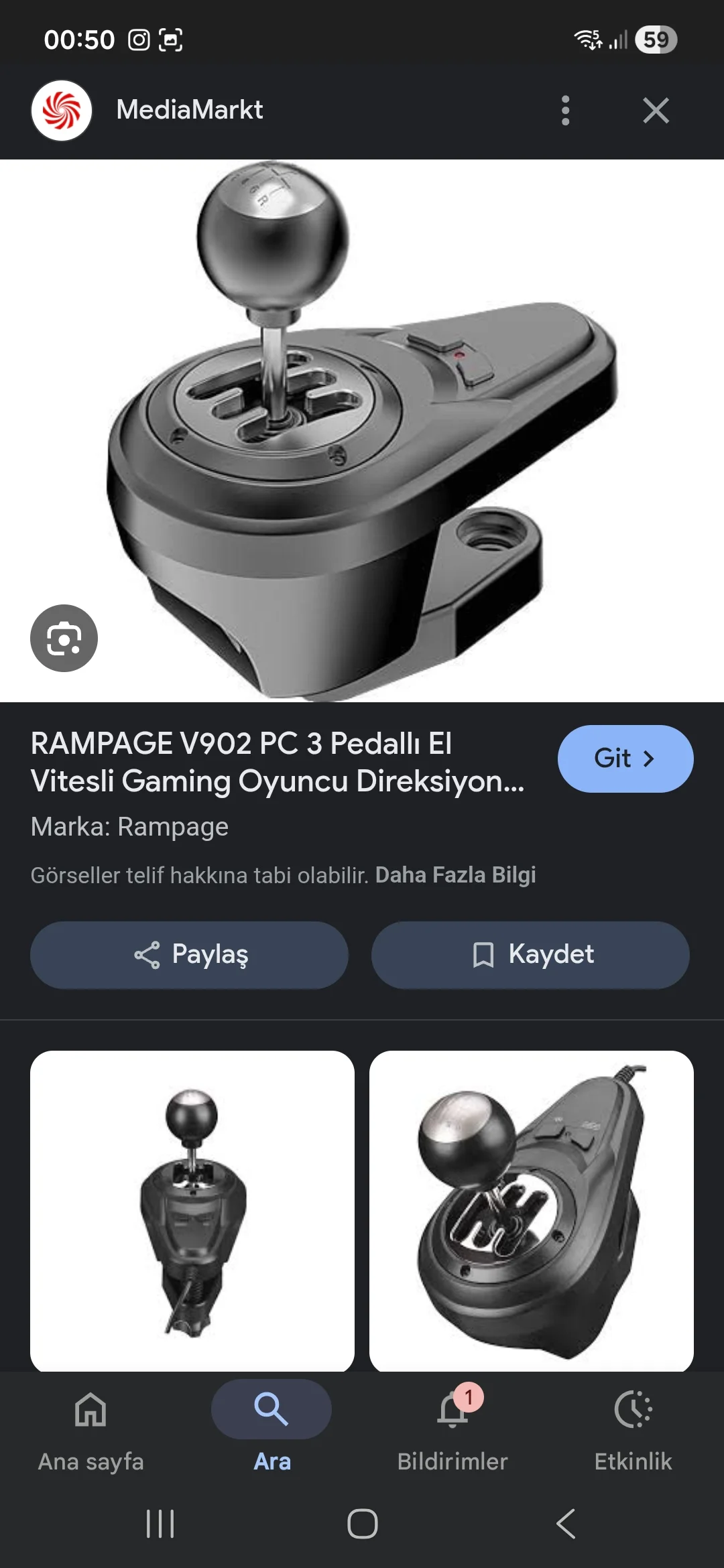
Task: Open the angled shifter with cable thumbnail
Action: click(531, 1210)
